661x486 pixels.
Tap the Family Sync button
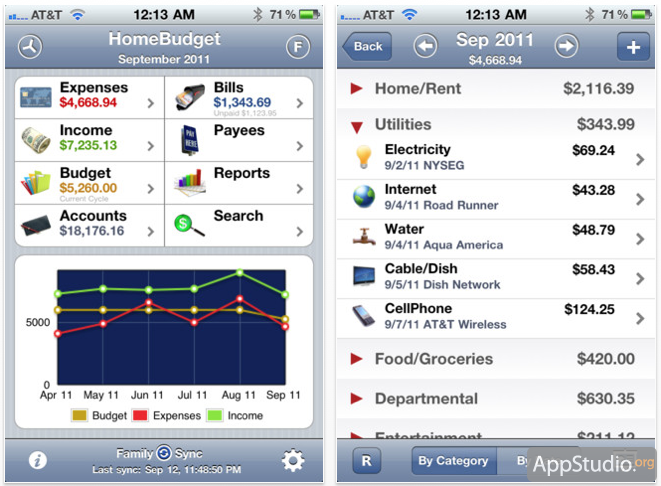tap(164, 453)
